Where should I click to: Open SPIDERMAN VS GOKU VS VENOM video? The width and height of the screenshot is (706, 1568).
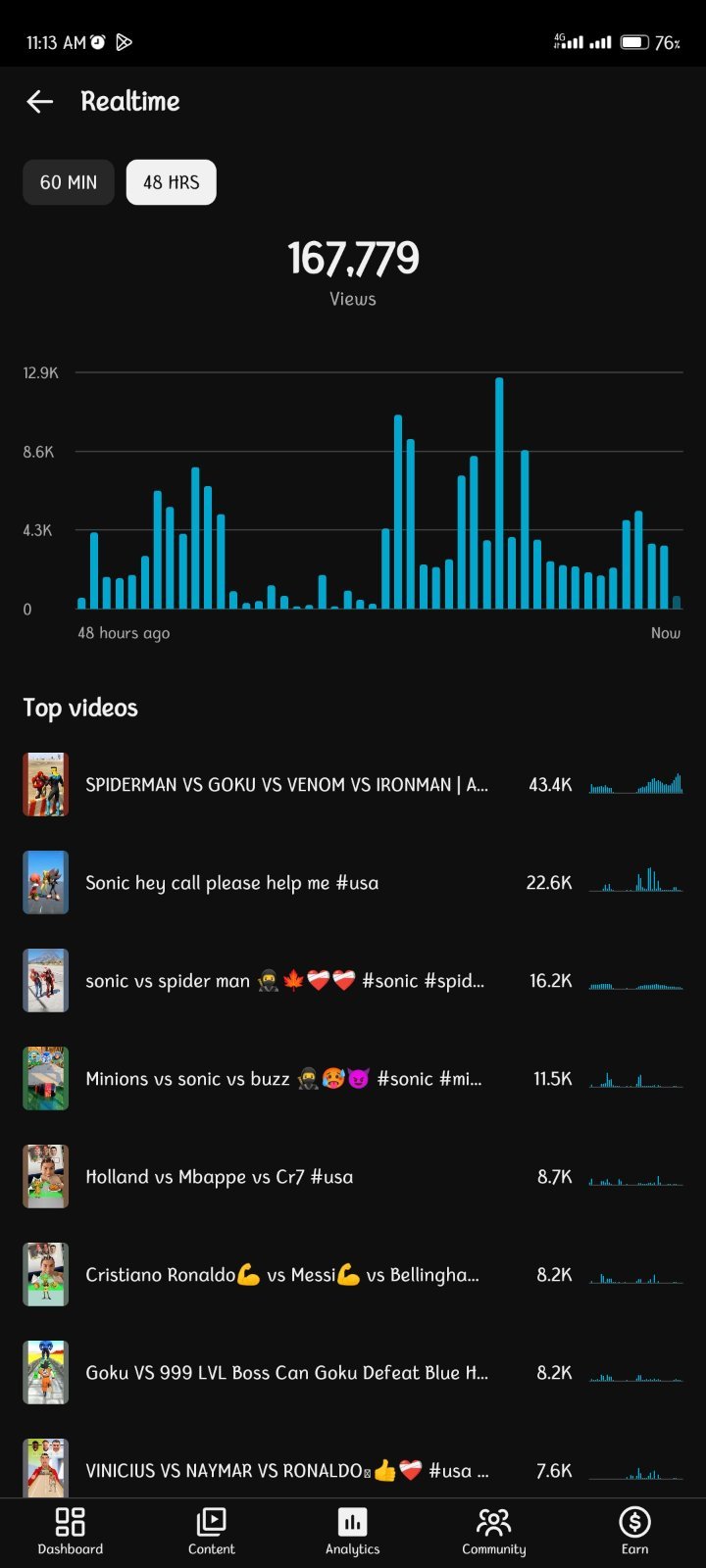353,784
